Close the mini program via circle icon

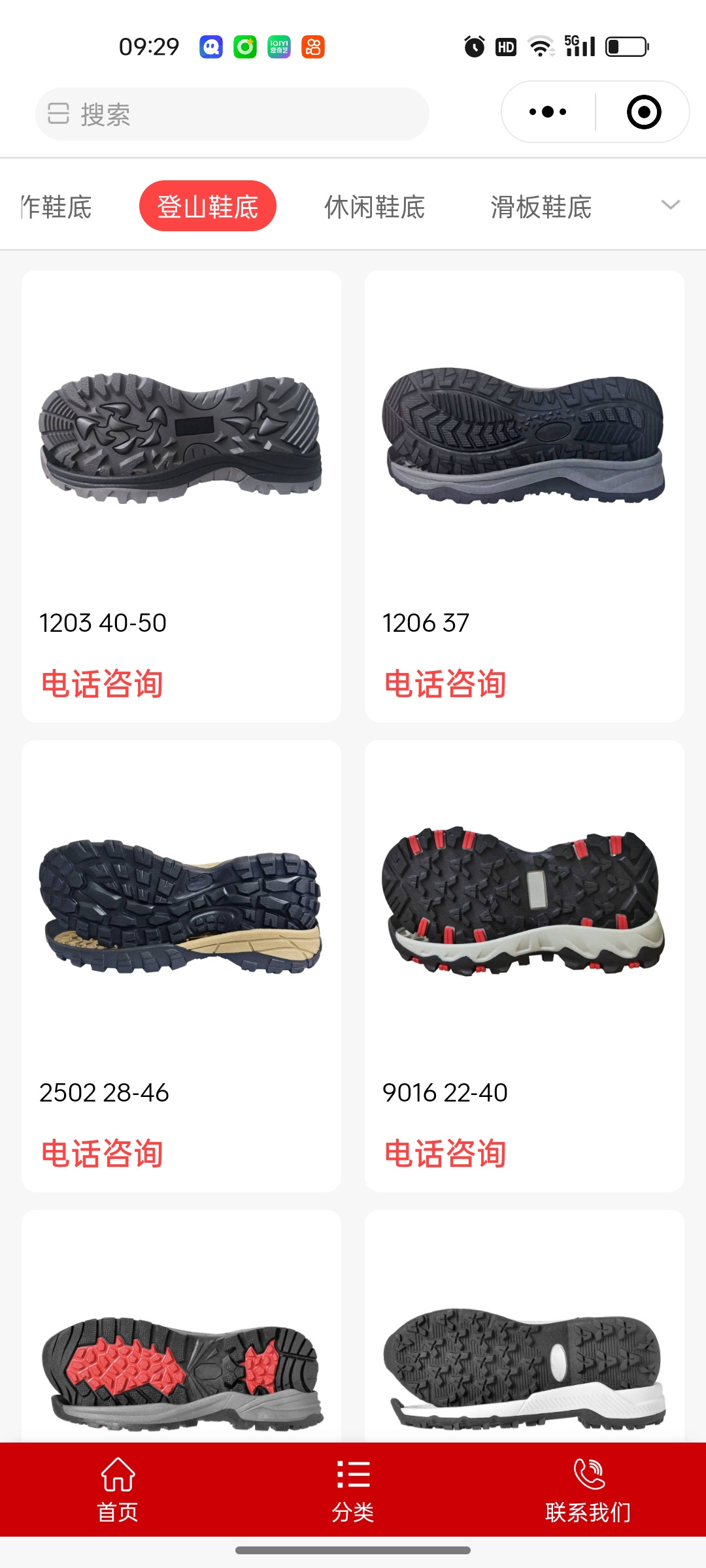[x=644, y=112]
